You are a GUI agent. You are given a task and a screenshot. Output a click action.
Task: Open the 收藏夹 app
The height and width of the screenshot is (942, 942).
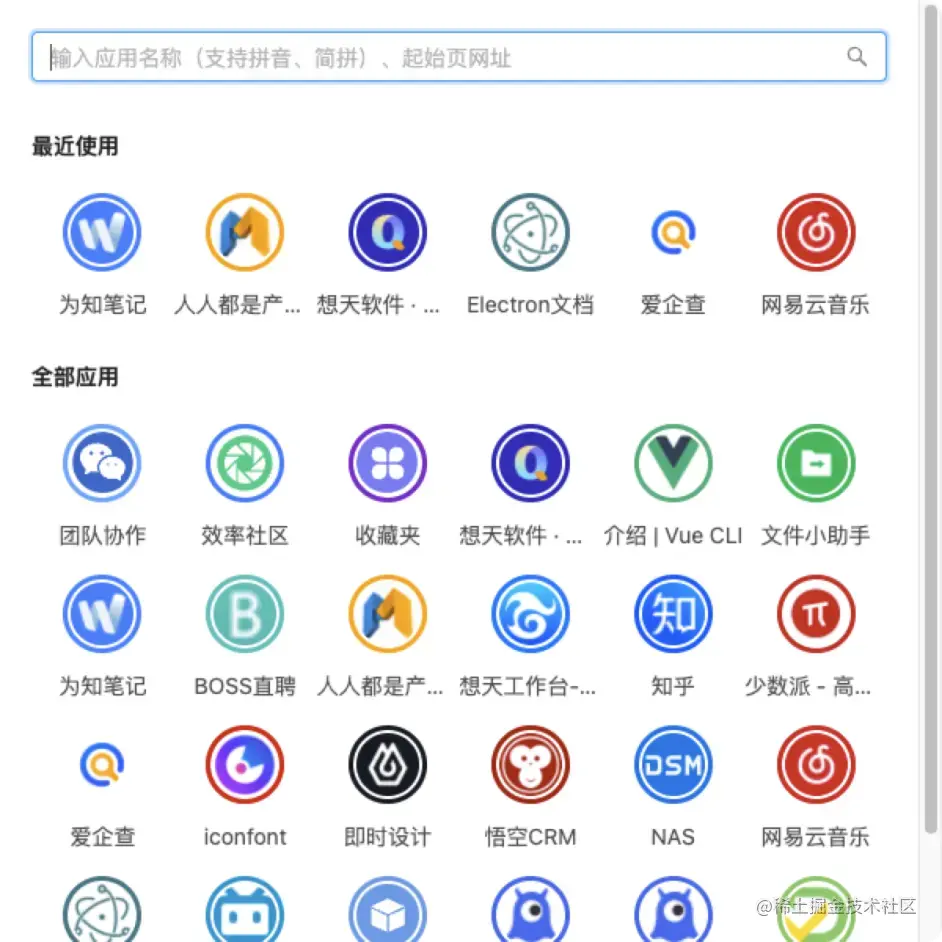(x=388, y=463)
